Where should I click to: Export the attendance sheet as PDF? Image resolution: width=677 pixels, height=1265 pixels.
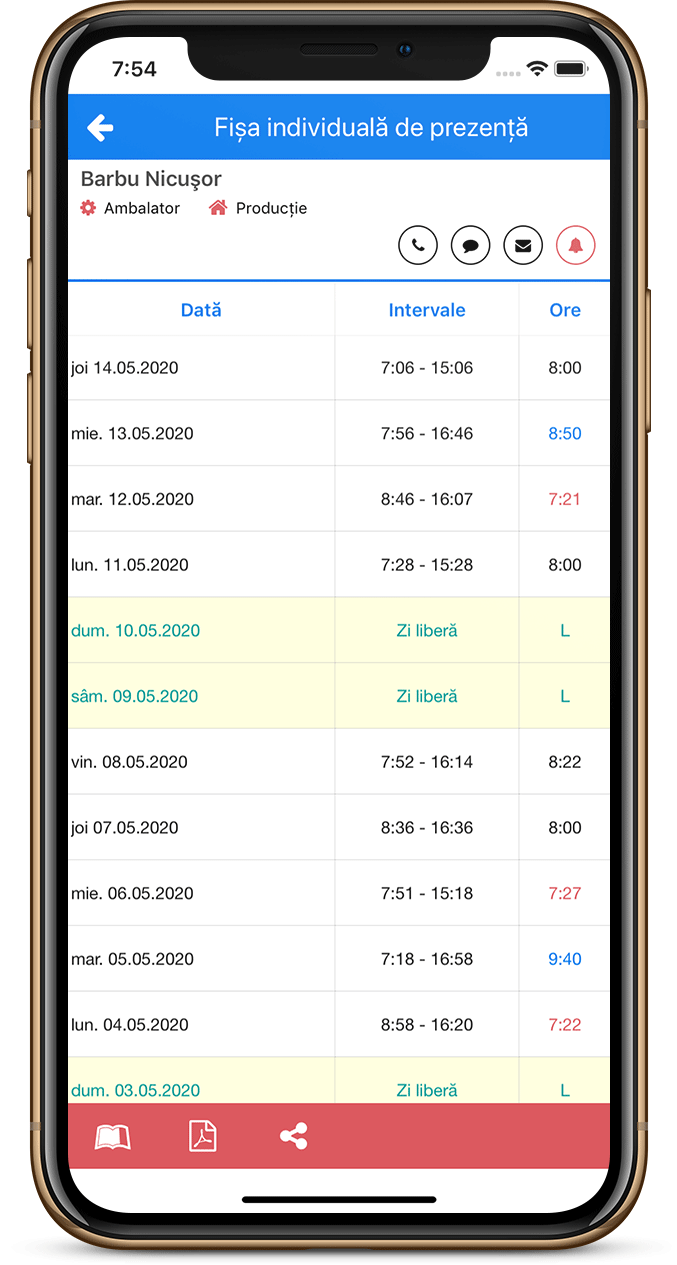(203, 1137)
